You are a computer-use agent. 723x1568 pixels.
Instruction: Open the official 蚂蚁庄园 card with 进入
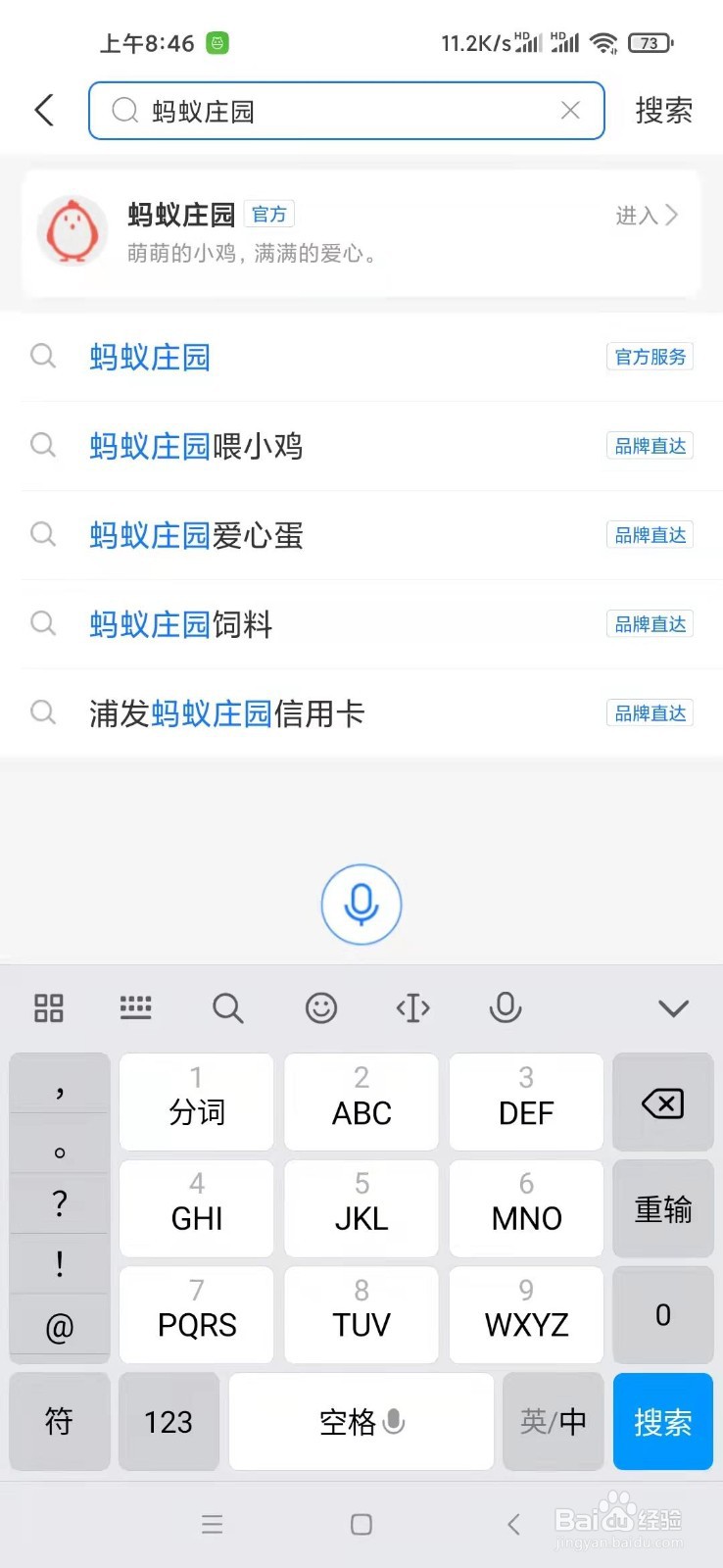(646, 216)
